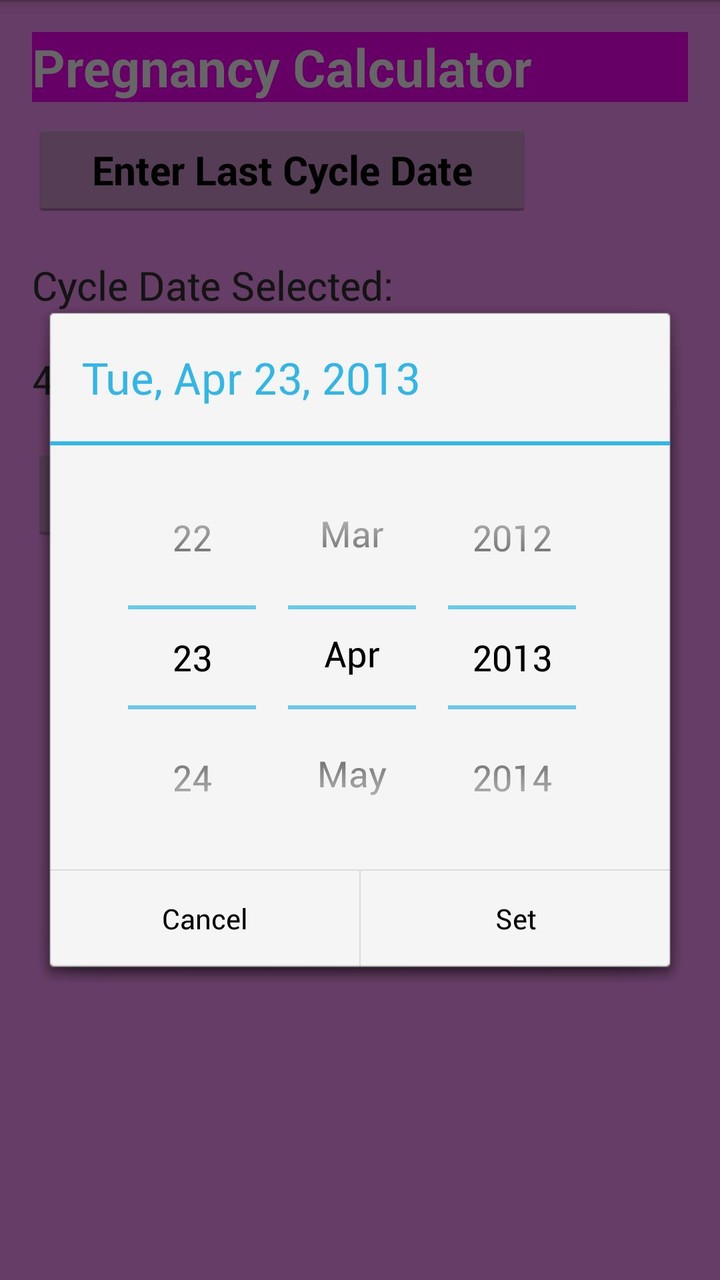The width and height of the screenshot is (720, 1280).
Task: Tap the divider between Cancel and Set
Action: 360,918
